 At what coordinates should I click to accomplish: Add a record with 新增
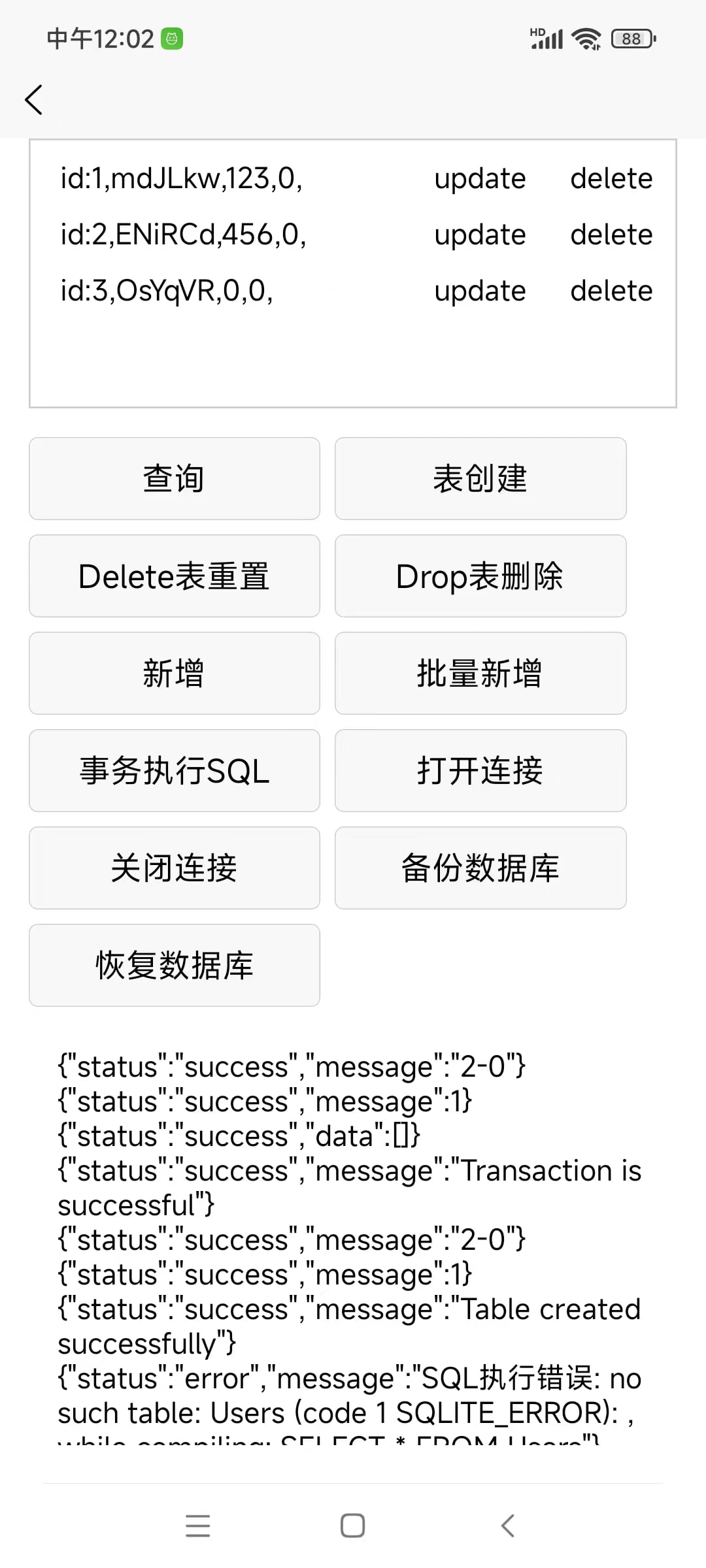click(175, 674)
